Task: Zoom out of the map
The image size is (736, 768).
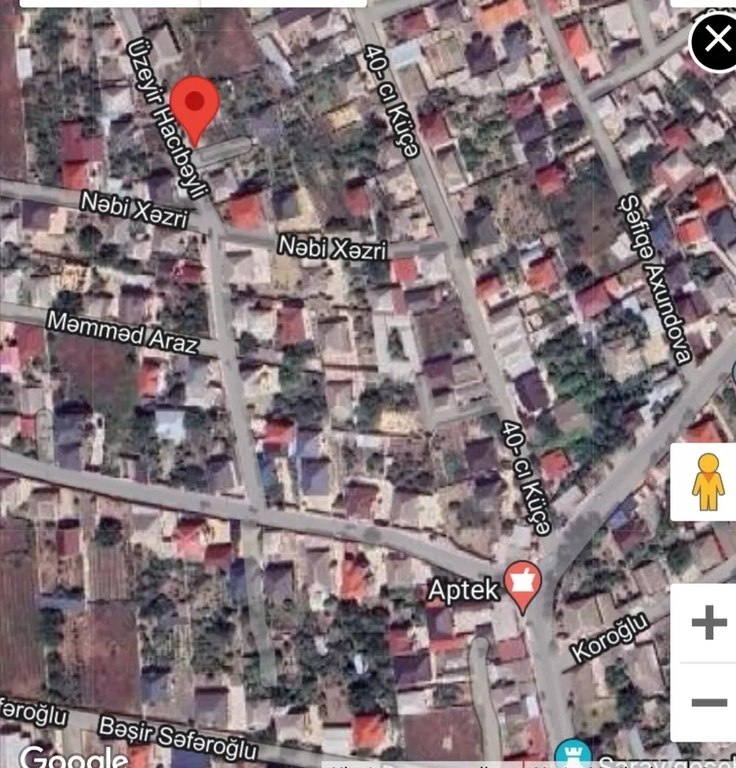Action: coord(709,702)
